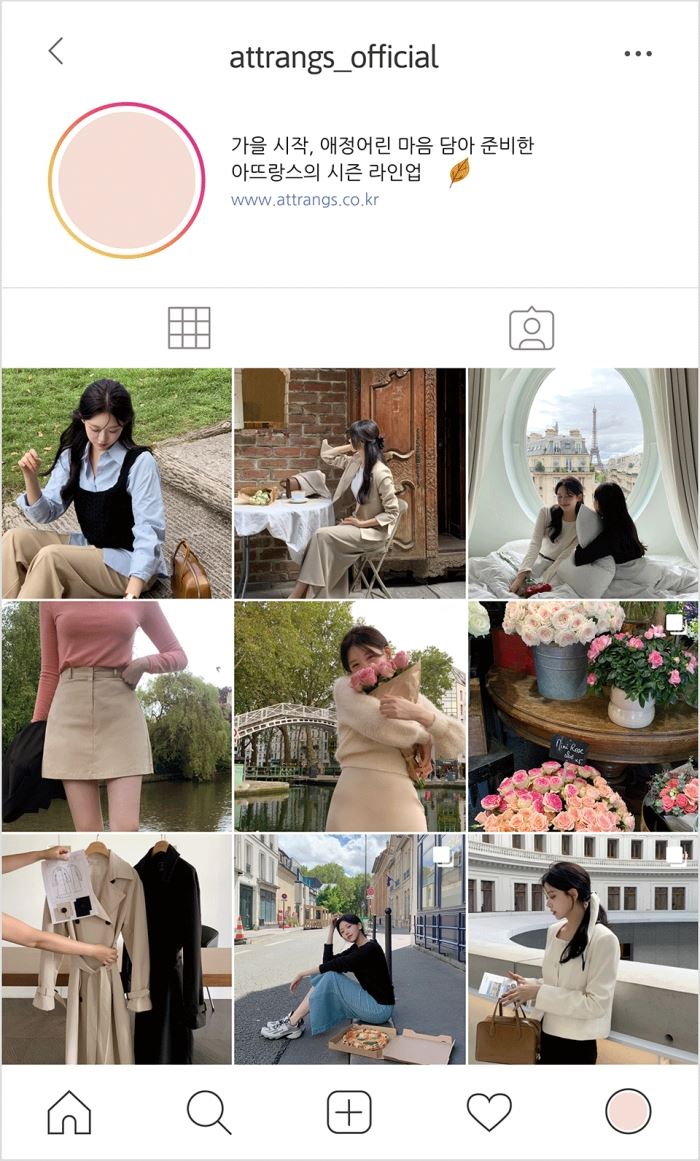Open the pink top and beige skirt post
Image resolution: width=700 pixels, height=1161 pixels.
tap(116, 716)
